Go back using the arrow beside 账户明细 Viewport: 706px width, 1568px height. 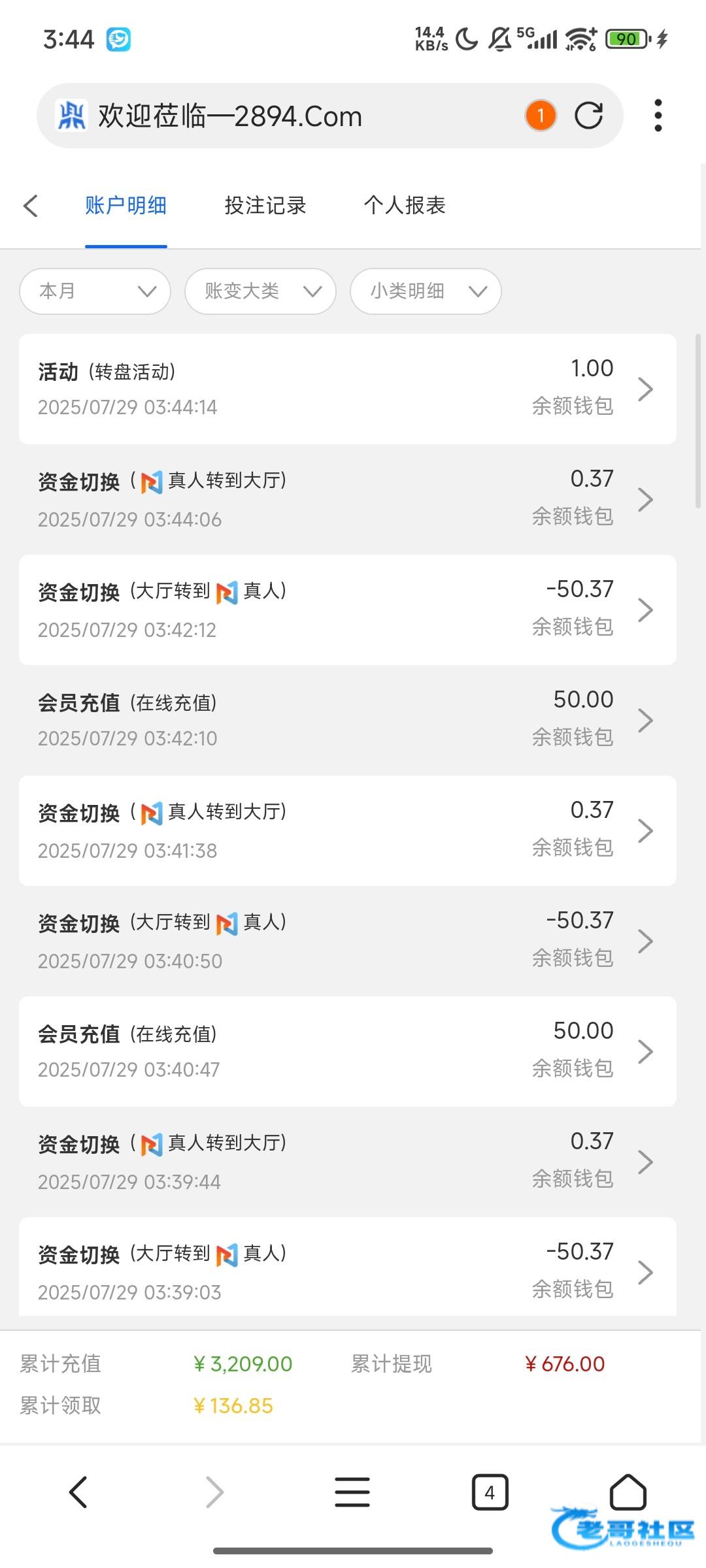pos(31,205)
